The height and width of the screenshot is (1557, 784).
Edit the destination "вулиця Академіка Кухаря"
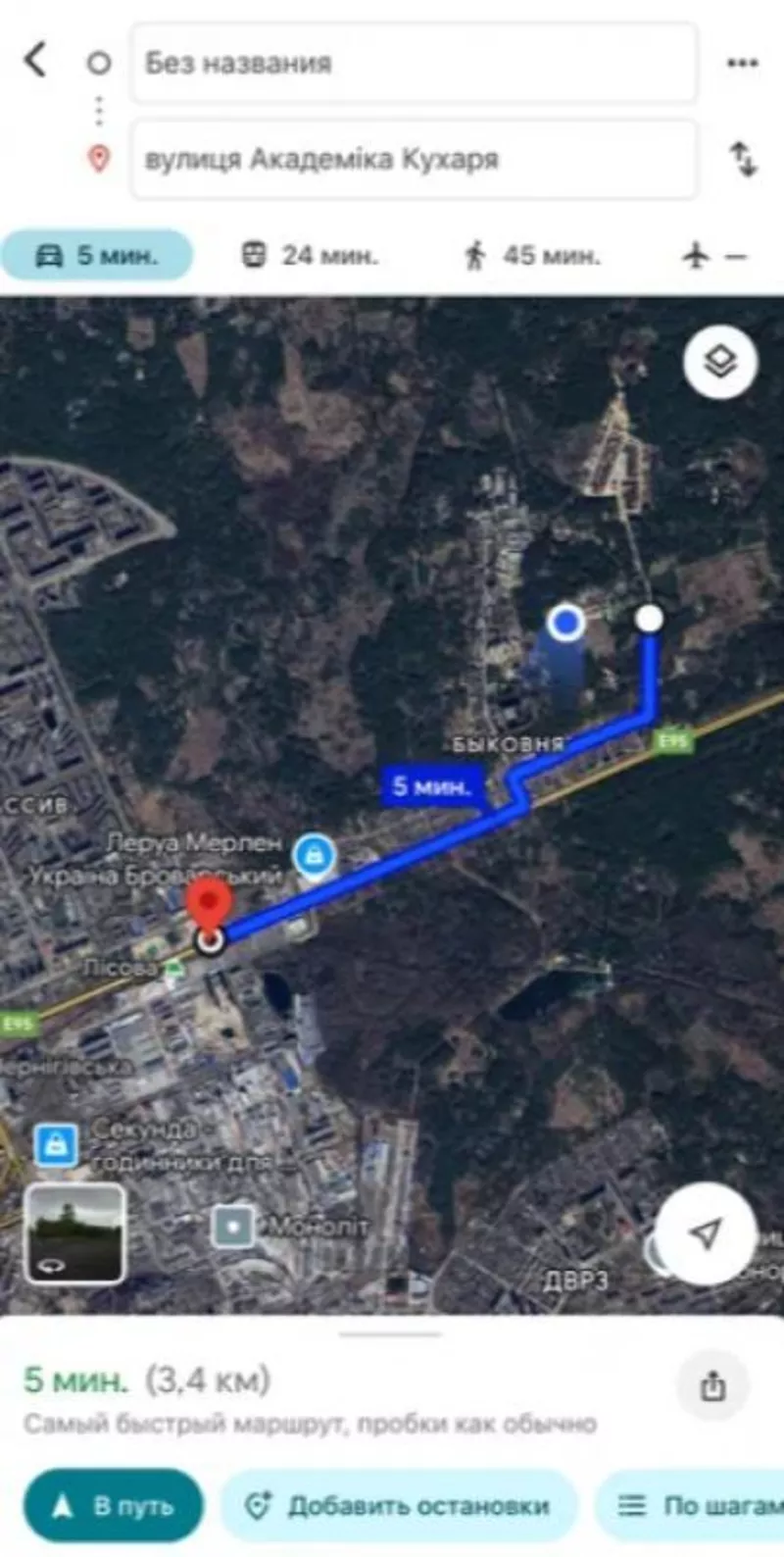(414, 159)
